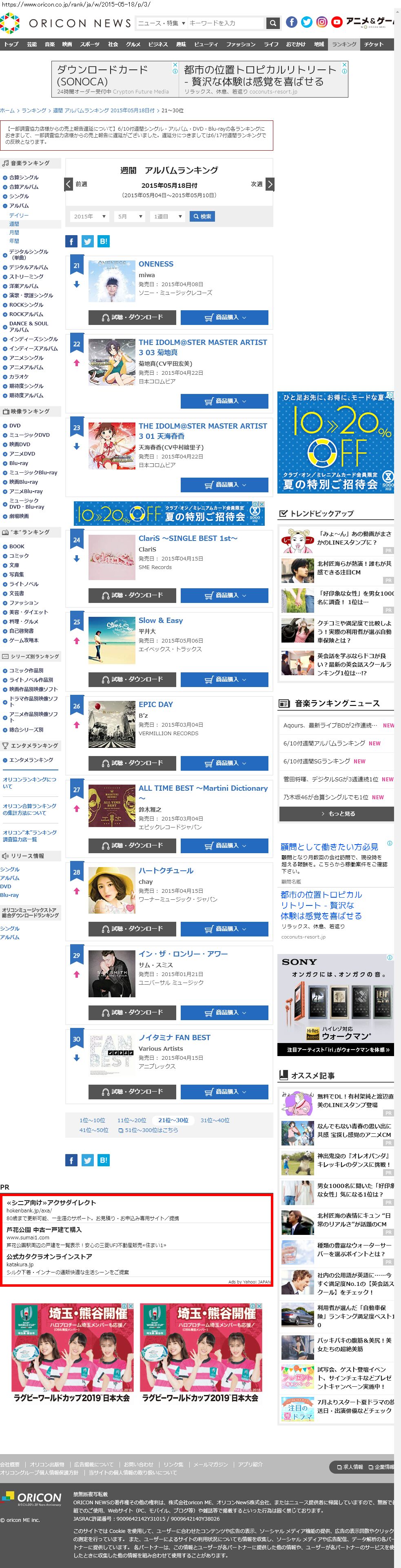Open the 音楽 tab in top navigation

click(50, 44)
